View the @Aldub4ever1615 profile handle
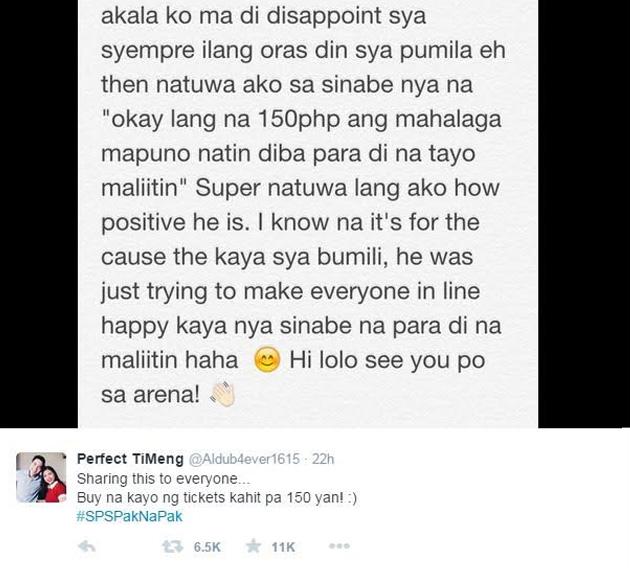The height and width of the screenshot is (568, 630). tap(244, 459)
